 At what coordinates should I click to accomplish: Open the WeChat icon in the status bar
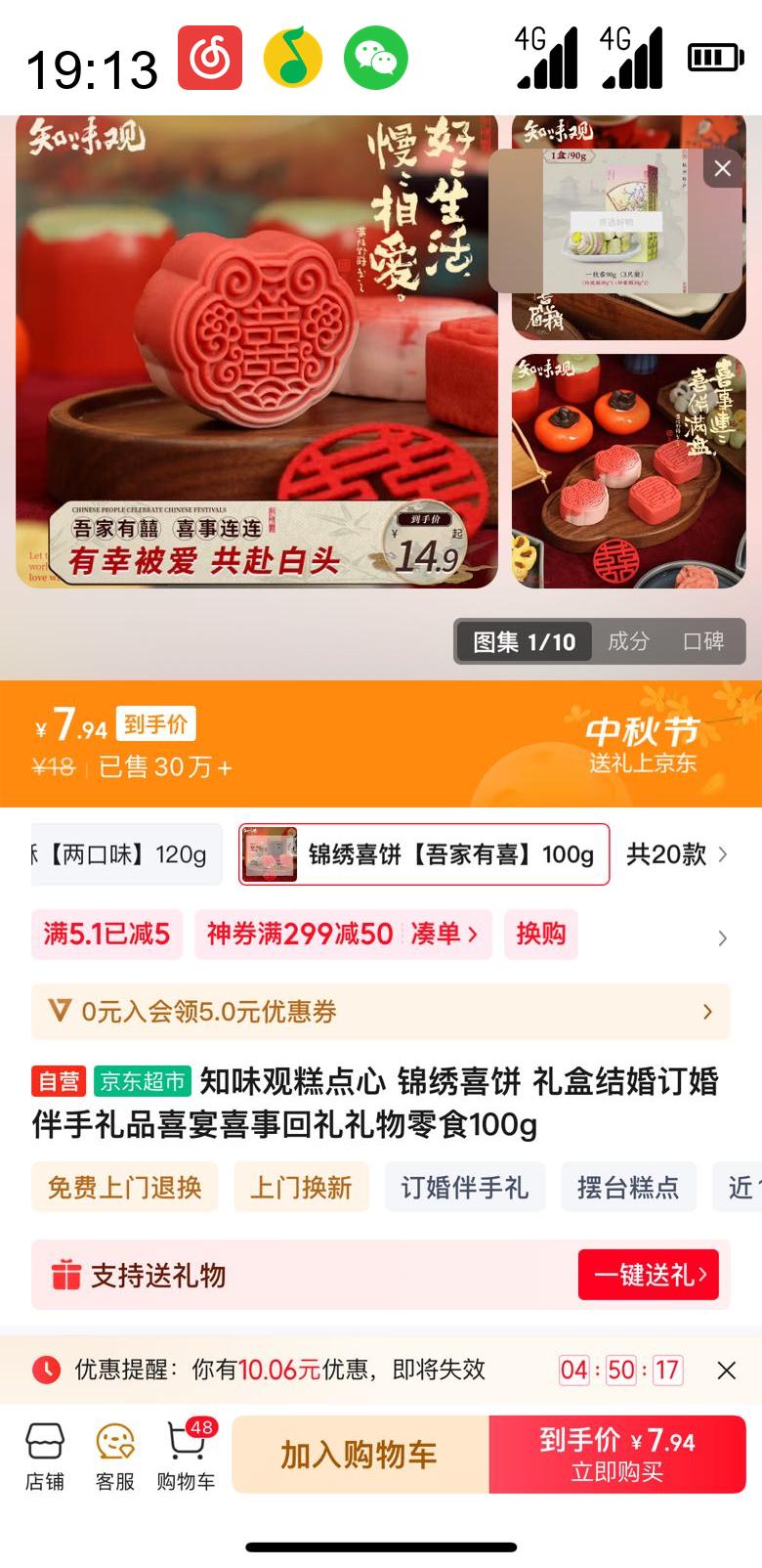374,57
